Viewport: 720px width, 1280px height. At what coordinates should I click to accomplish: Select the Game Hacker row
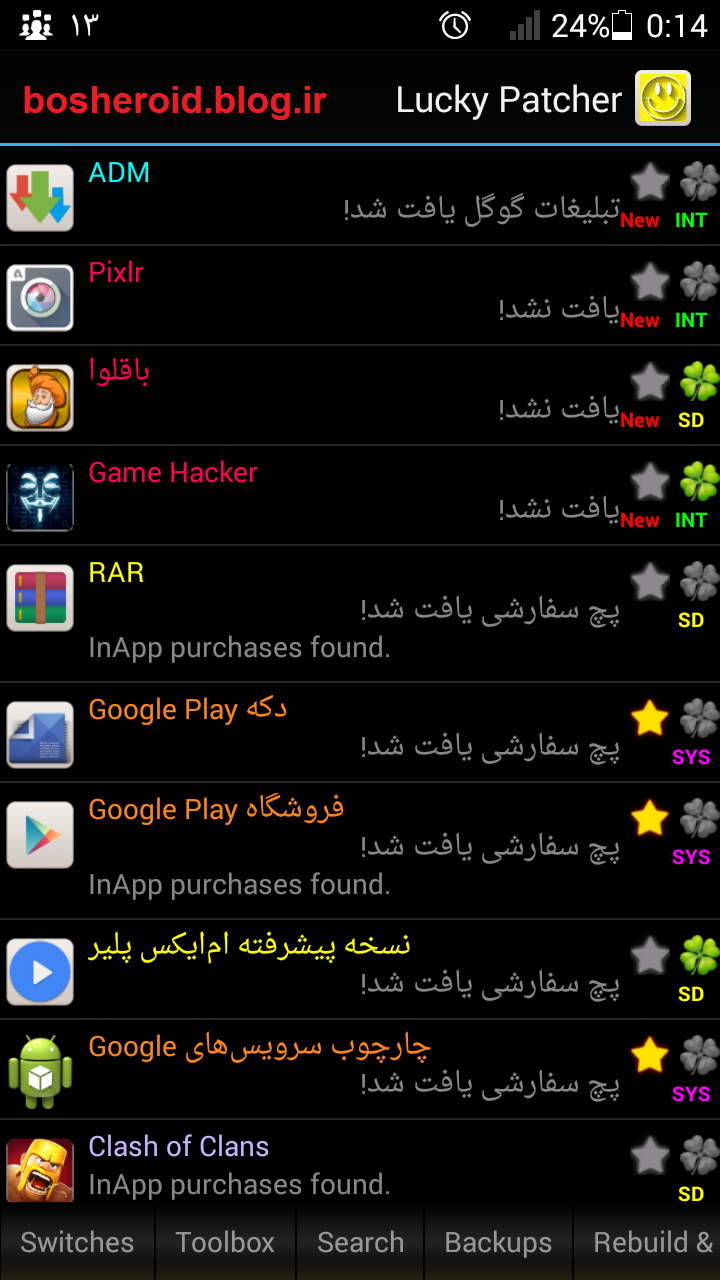click(x=360, y=496)
